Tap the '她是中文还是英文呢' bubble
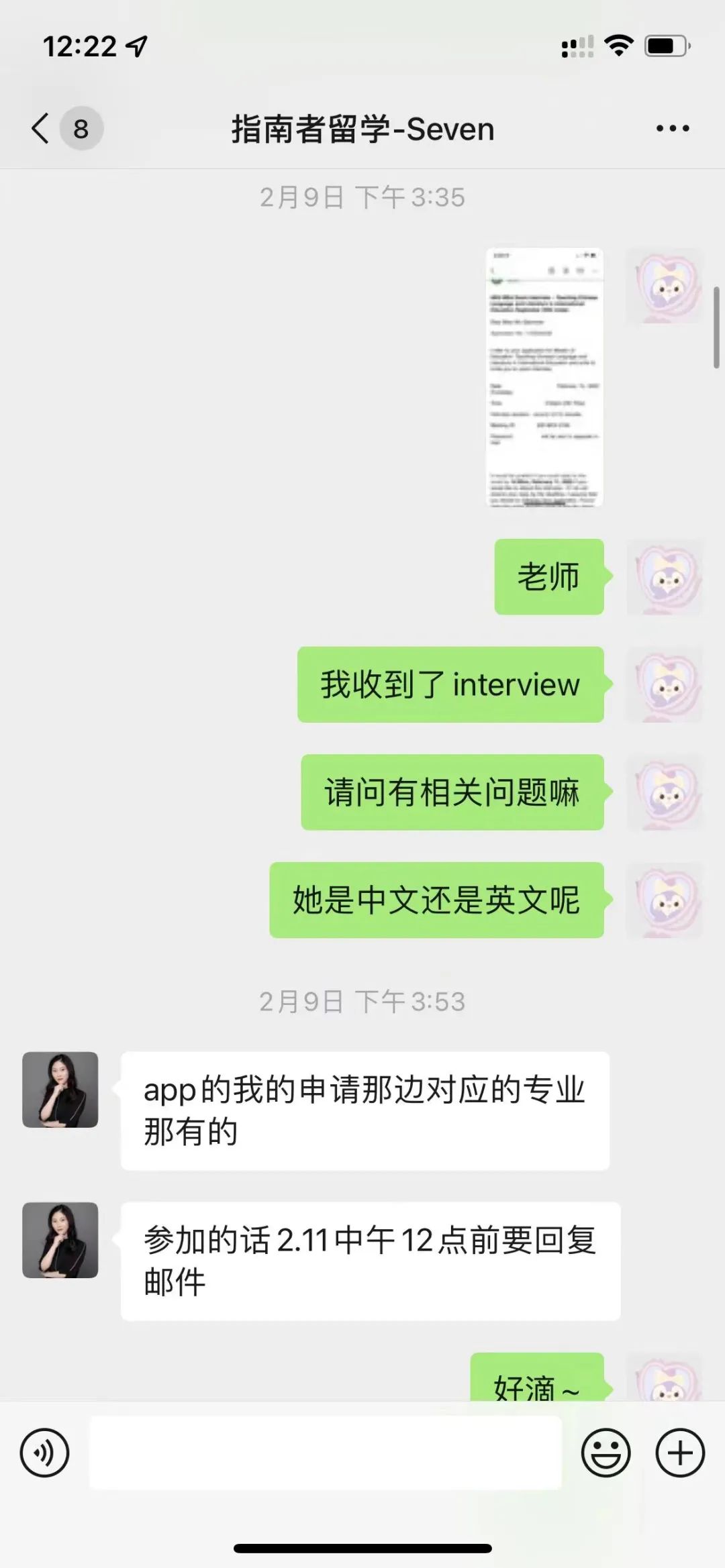This screenshot has width=725, height=1568. (436, 900)
